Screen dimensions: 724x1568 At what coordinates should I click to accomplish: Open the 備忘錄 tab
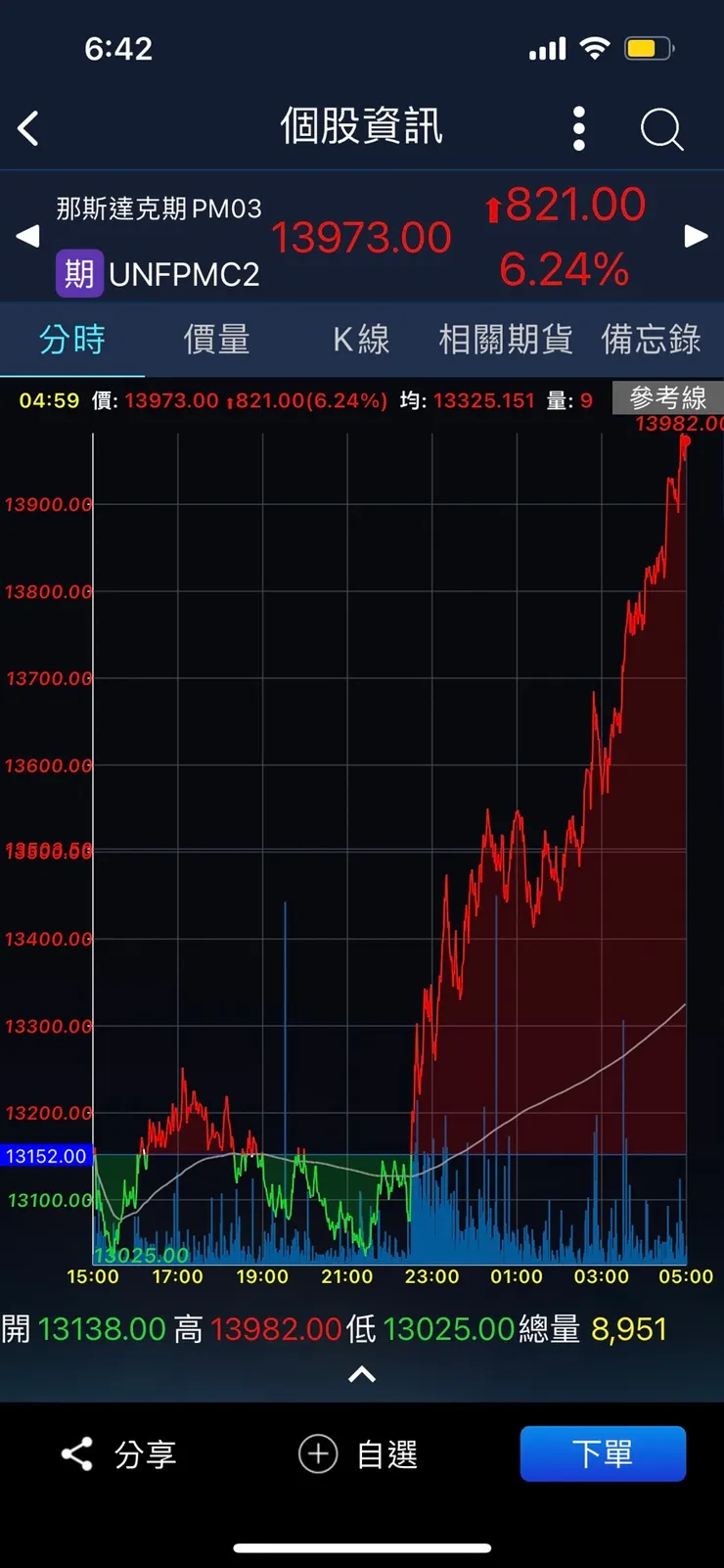651,340
